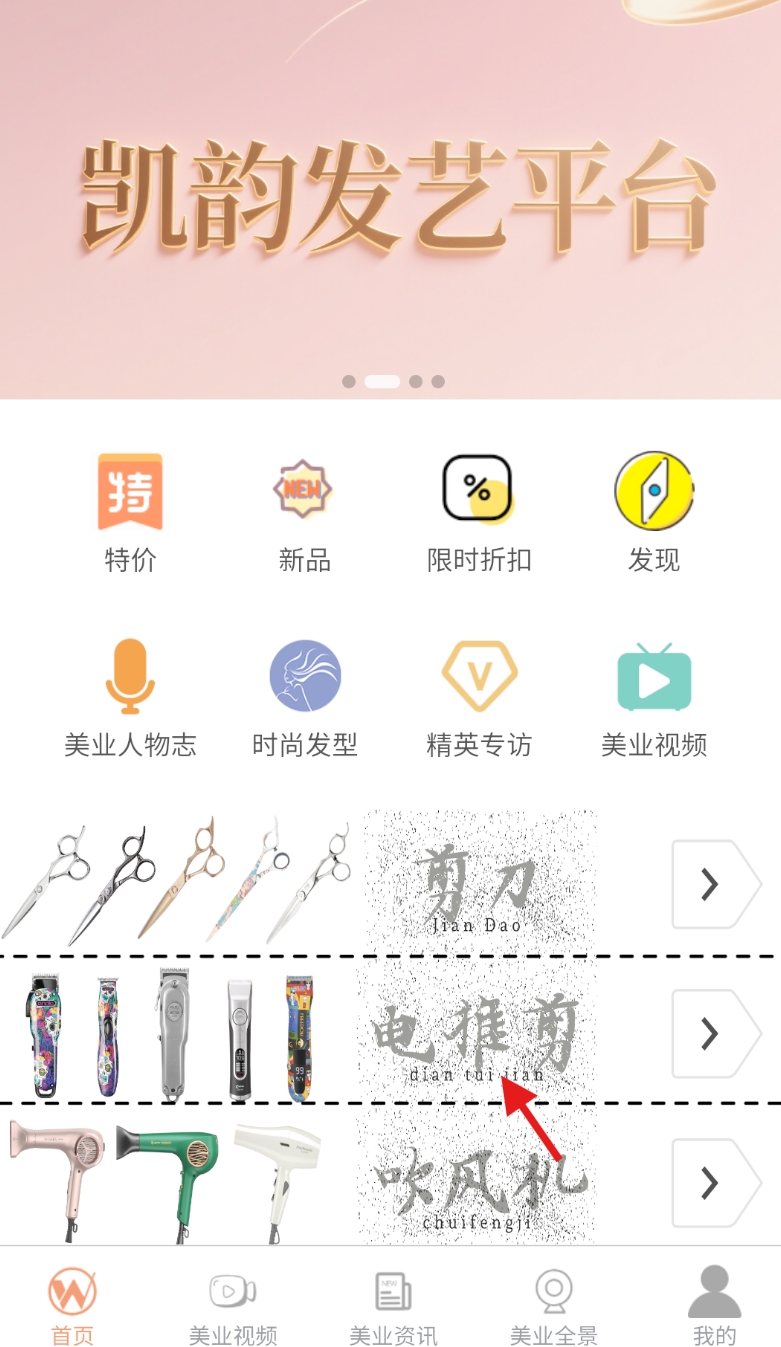Open the 电推剪 clippers category arrow
The image size is (781, 1347).
pos(714,1033)
